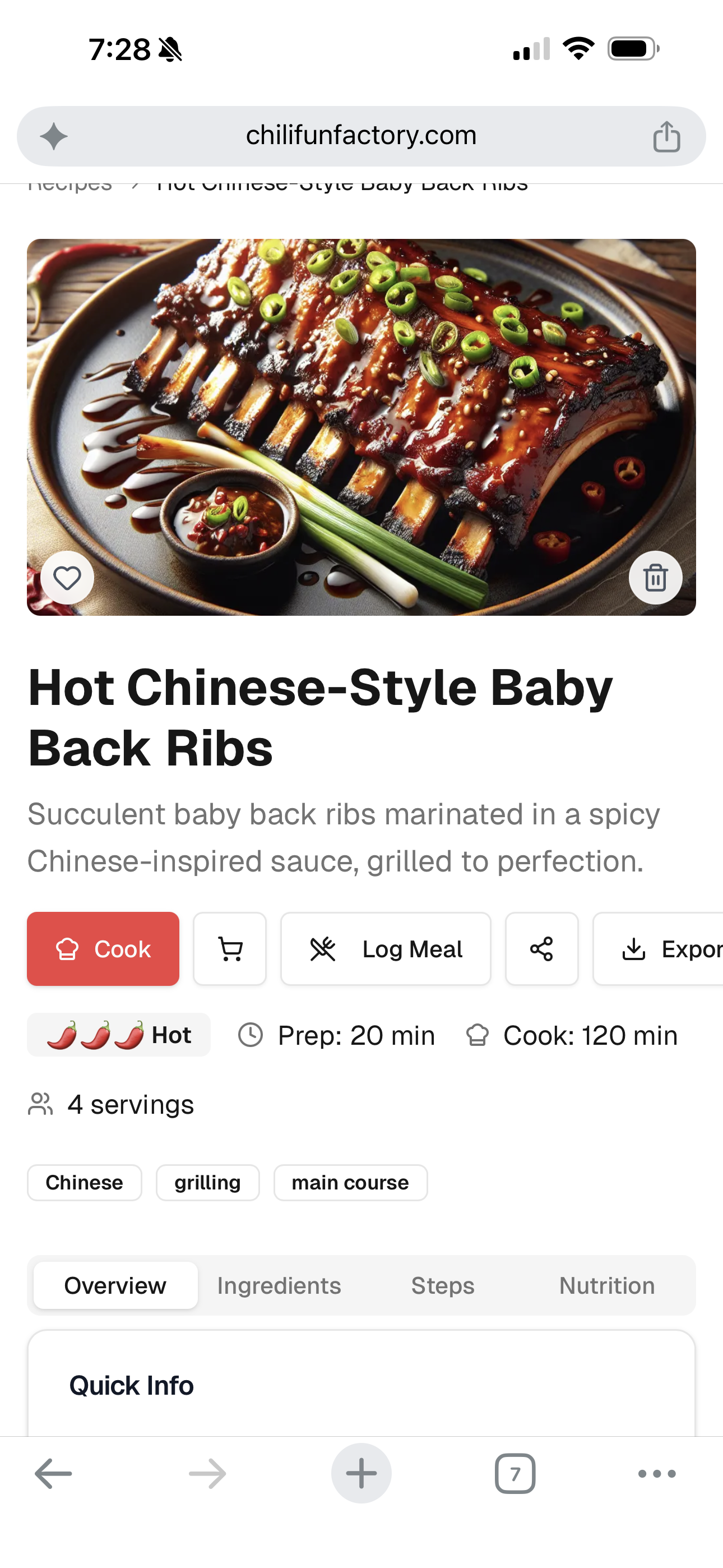Add ingredients to the shopping cart
The height and width of the screenshot is (1568, 723).
(x=230, y=949)
